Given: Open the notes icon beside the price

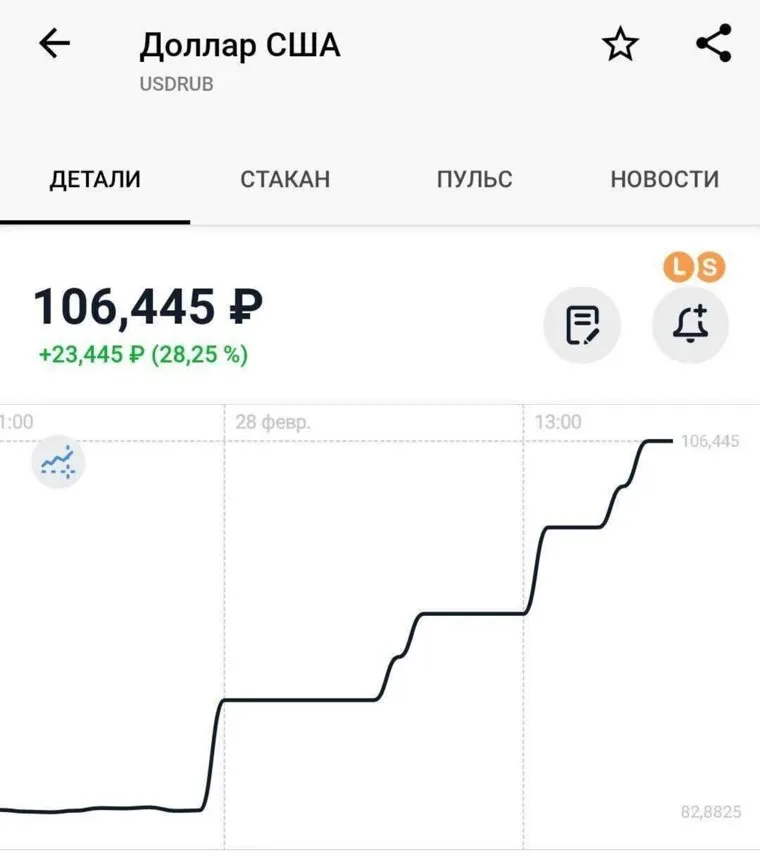Looking at the screenshot, I should (x=582, y=324).
